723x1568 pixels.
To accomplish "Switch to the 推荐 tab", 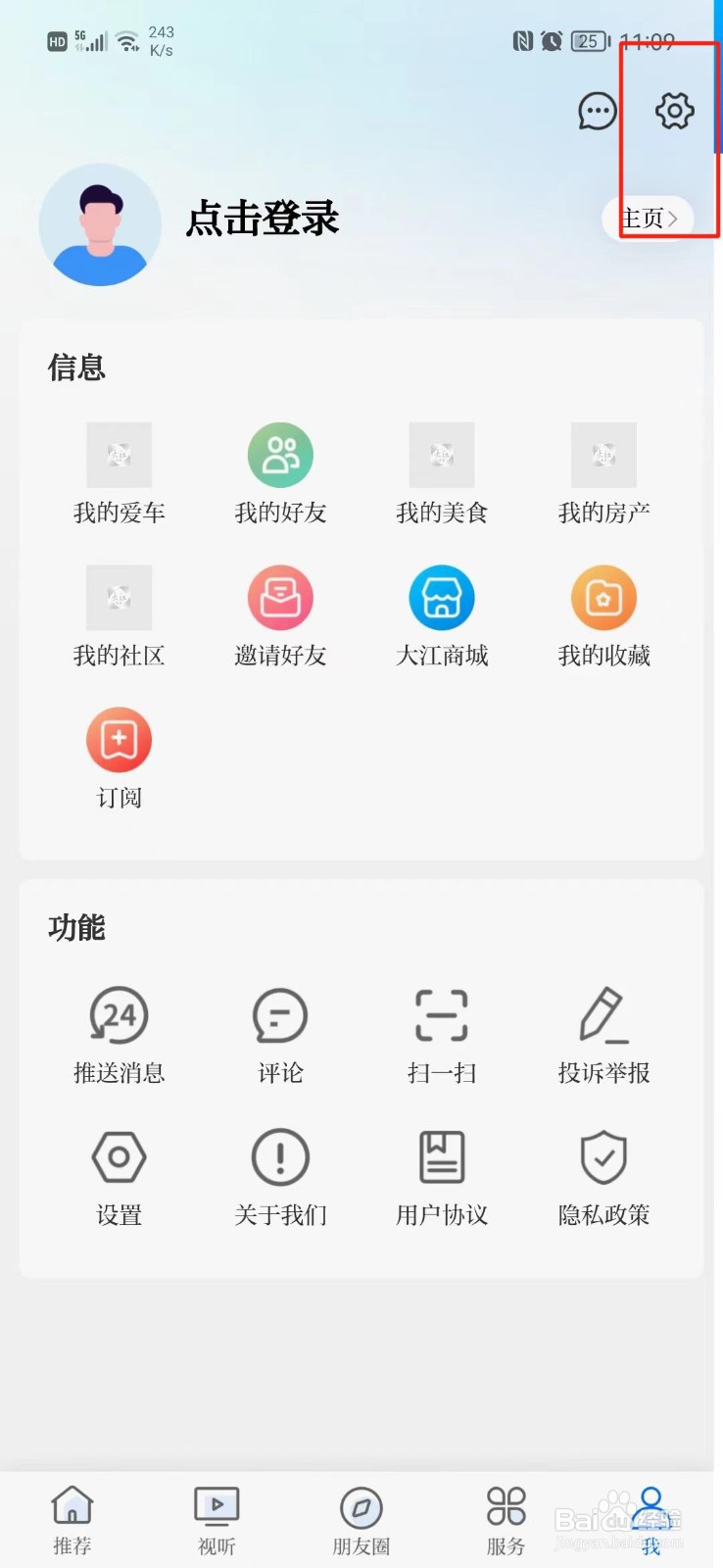I will [72, 1520].
